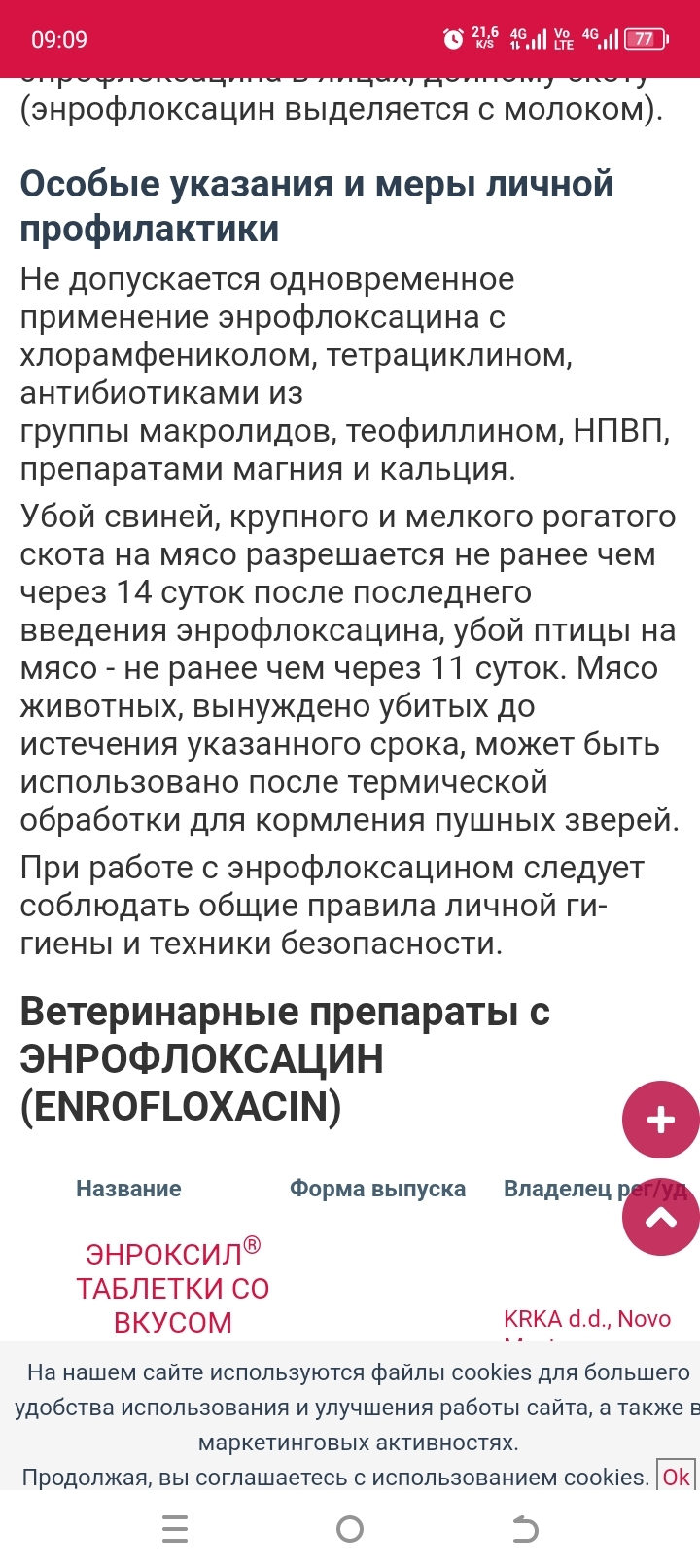700x1568 pixels.
Task: Open the recent apps menu
Action: [175, 1530]
